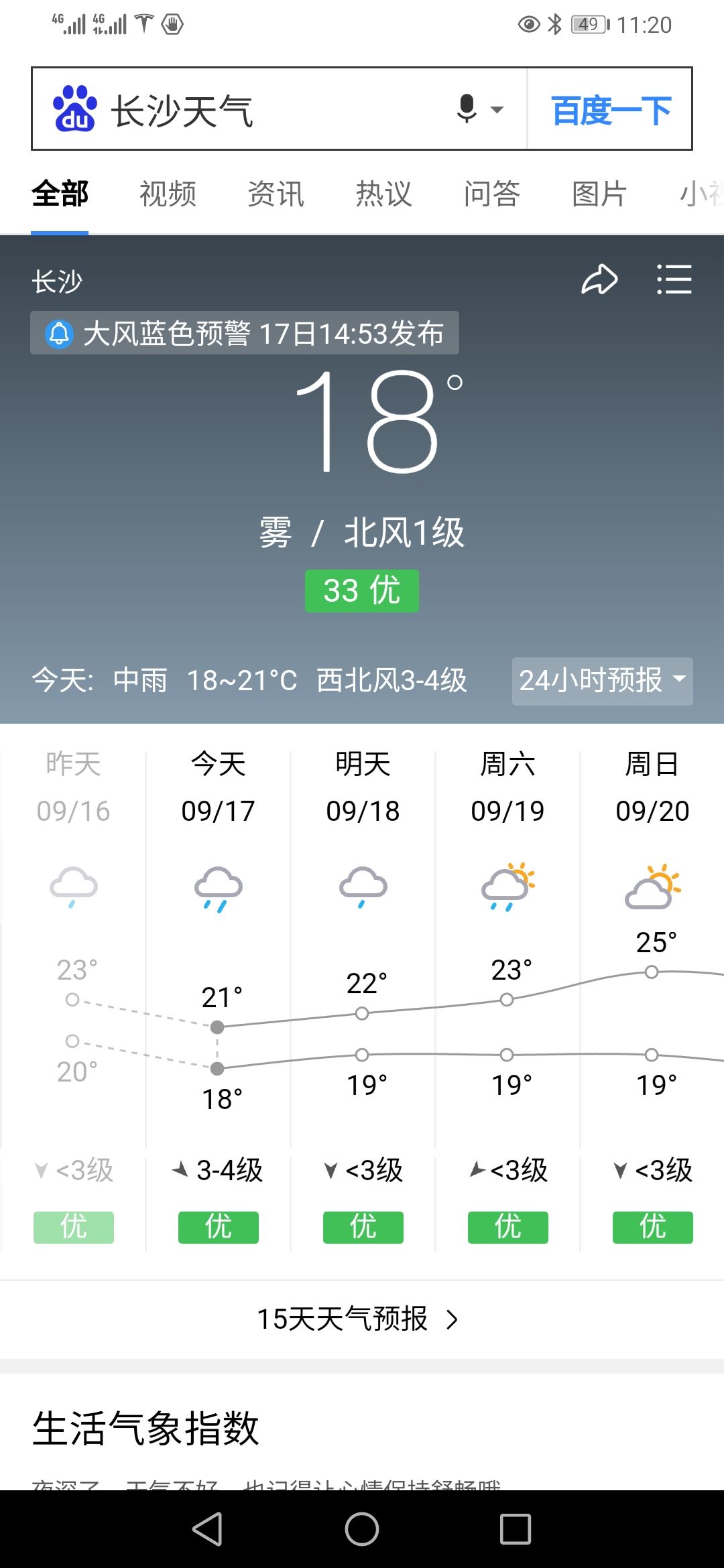724x1568 pixels.
Task: Open the 图片 tab
Action: pos(599,193)
